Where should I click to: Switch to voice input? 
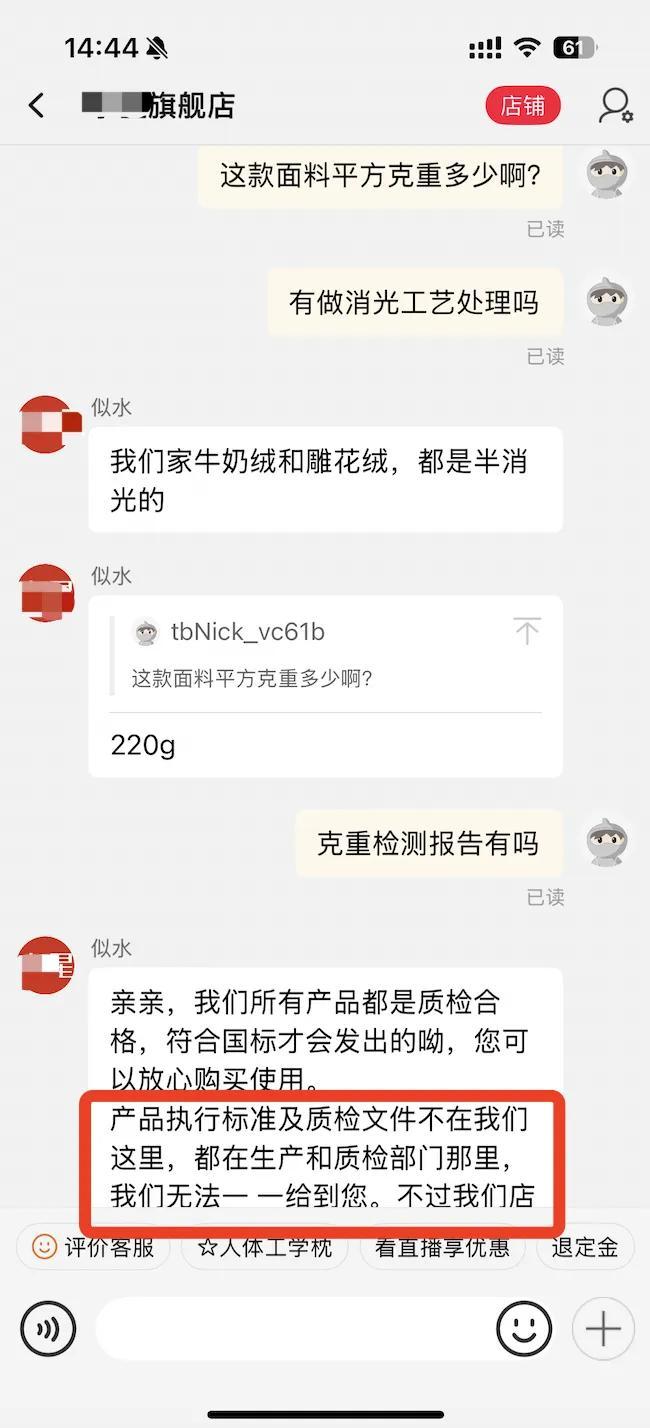click(x=48, y=1329)
